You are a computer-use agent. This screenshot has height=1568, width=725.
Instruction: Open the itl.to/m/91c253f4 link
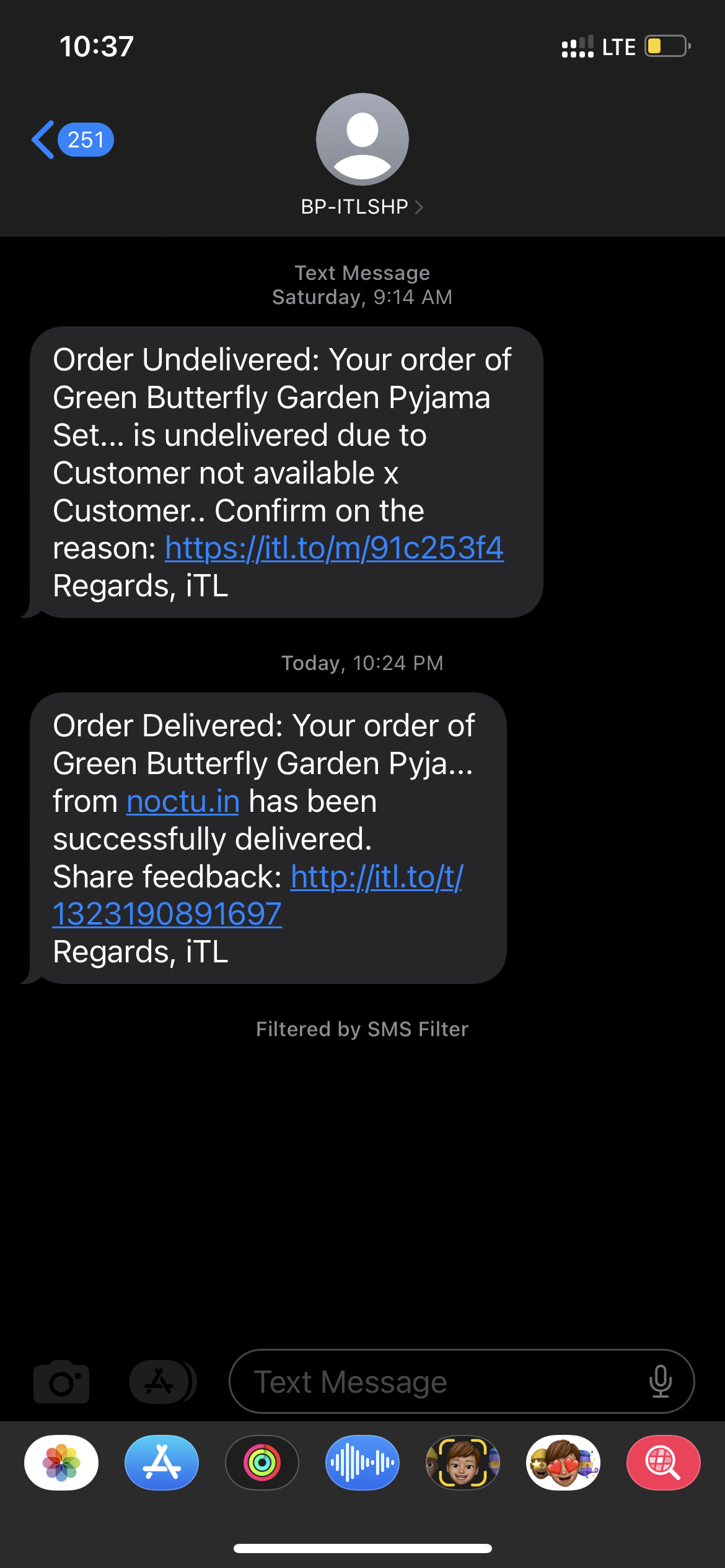[x=334, y=549]
